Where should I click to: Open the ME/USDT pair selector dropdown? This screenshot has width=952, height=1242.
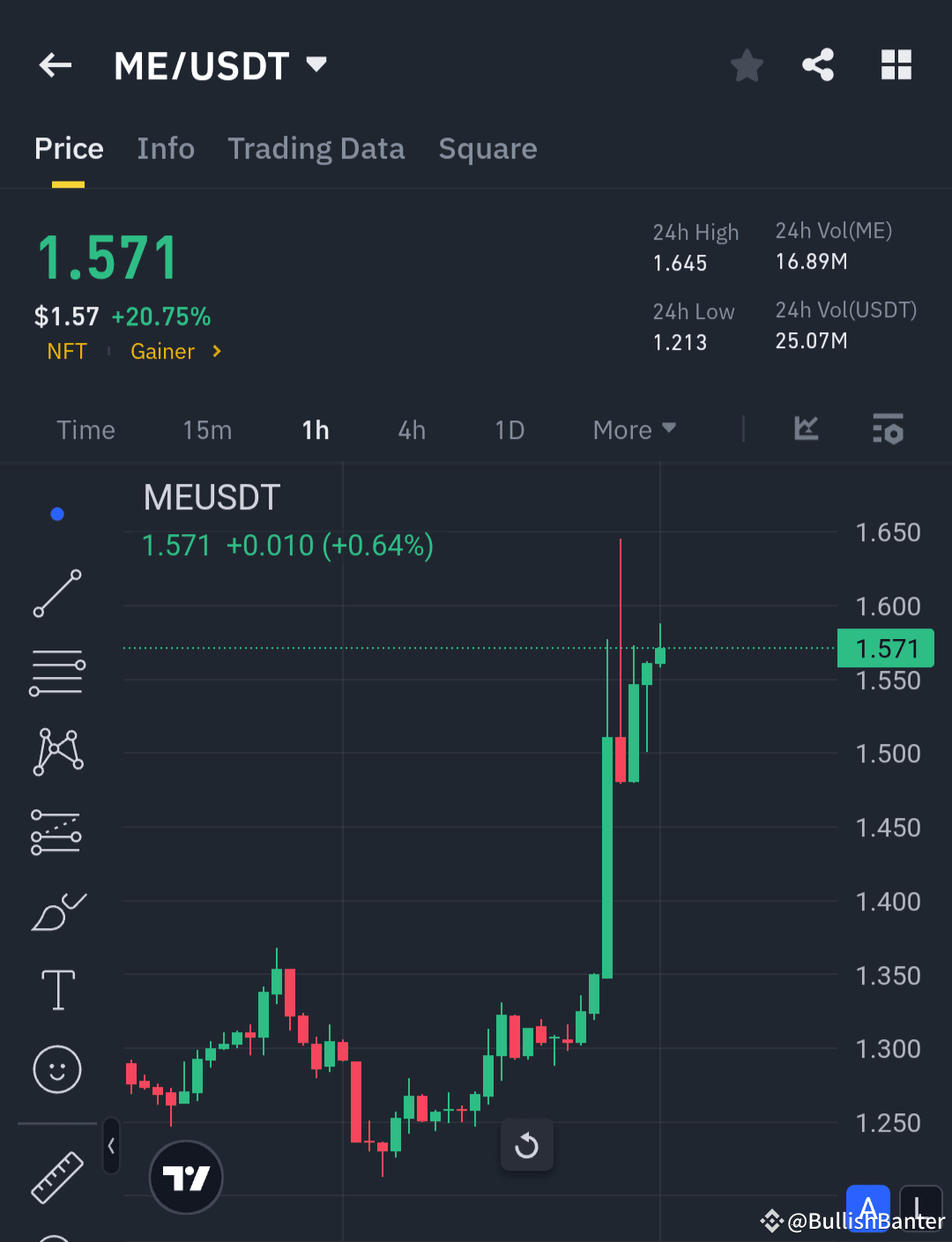[316, 64]
